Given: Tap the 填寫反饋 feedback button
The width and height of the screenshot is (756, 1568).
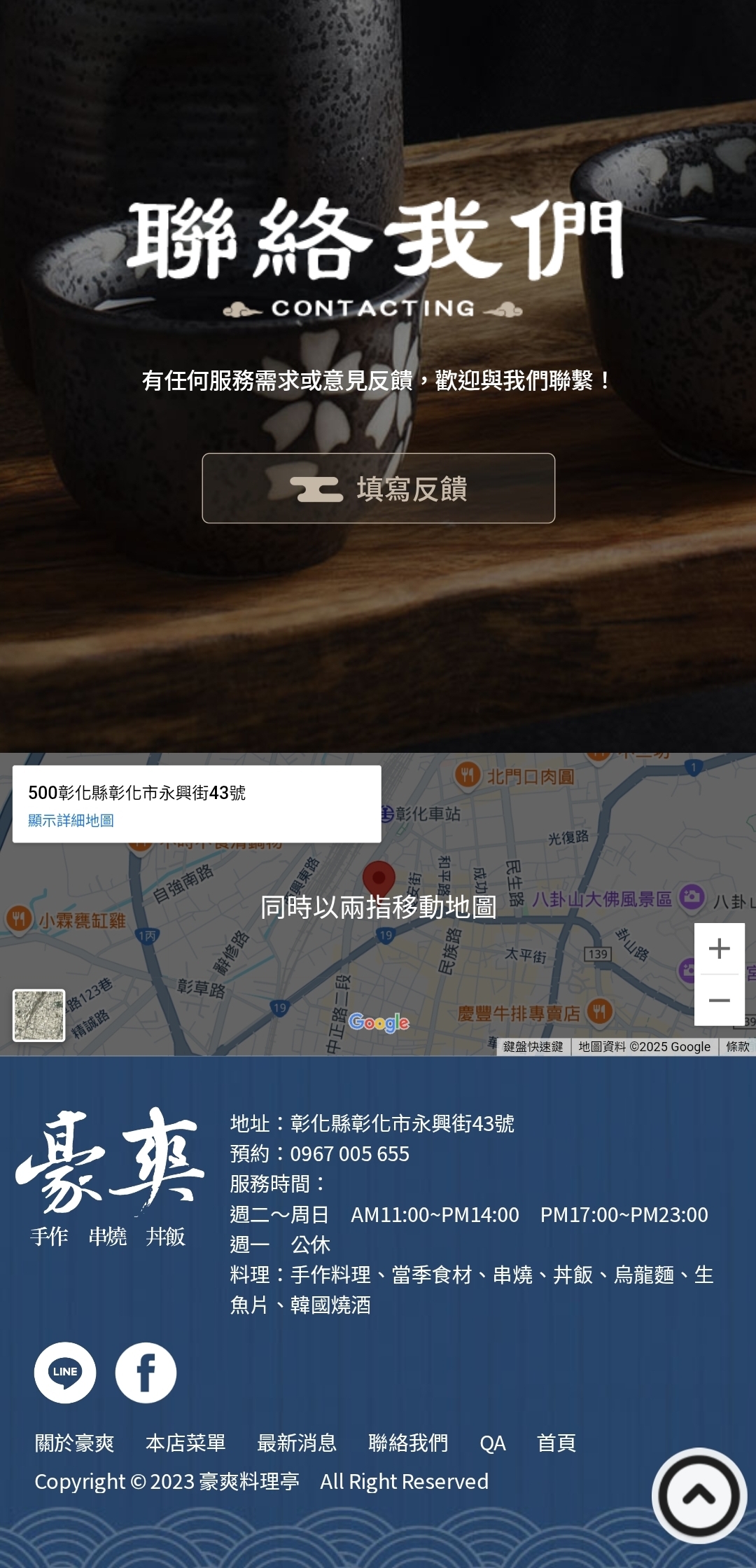Looking at the screenshot, I should point(378,488).
